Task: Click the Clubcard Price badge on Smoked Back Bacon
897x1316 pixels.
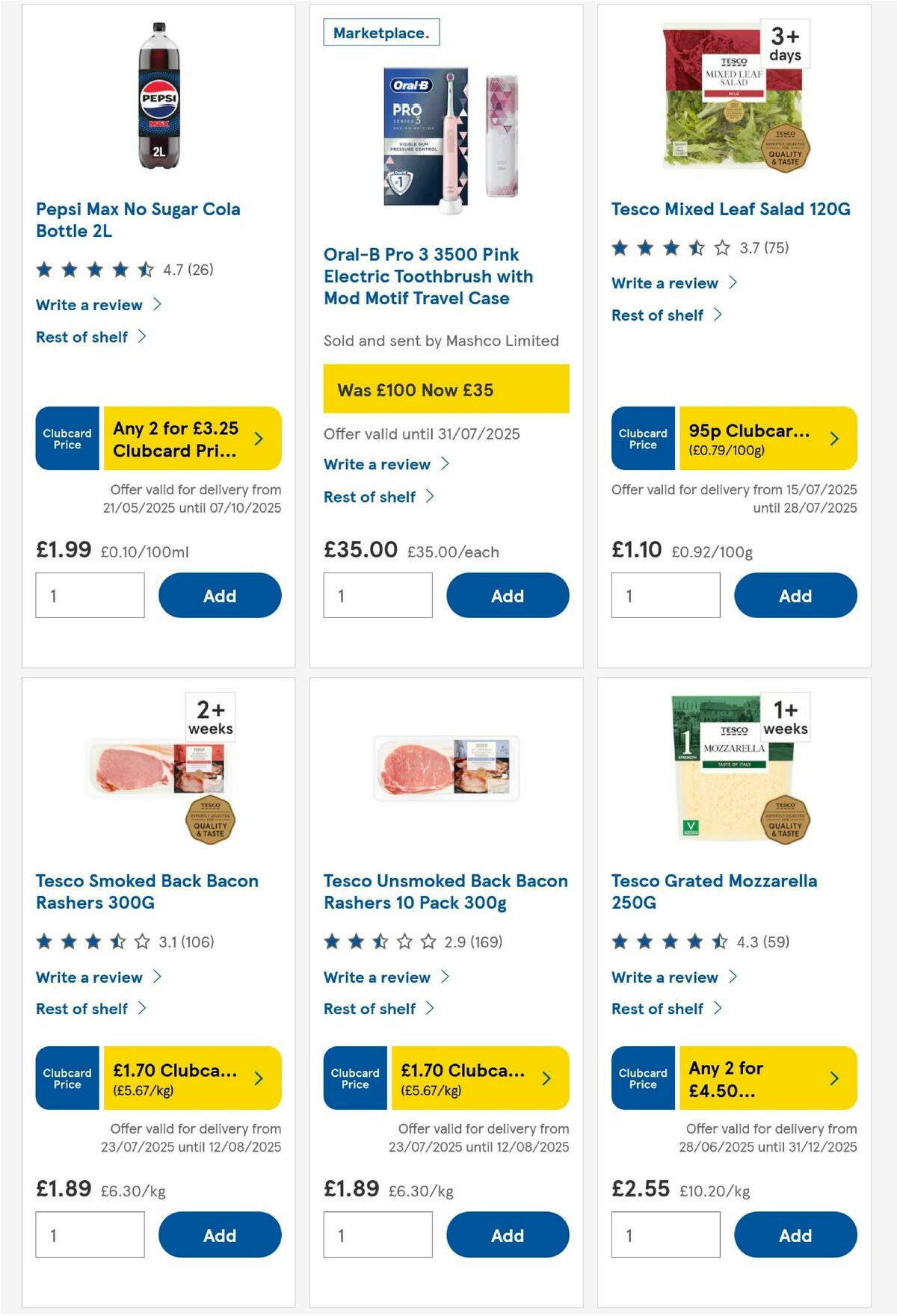Action: 67,1078
